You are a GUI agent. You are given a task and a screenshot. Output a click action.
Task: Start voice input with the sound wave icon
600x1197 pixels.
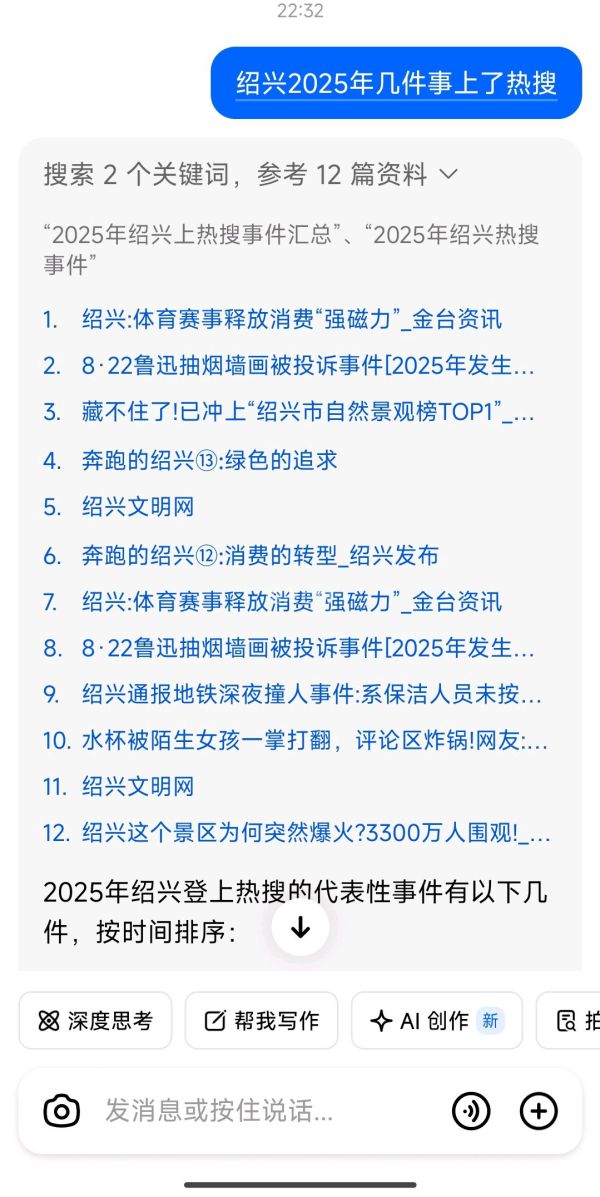[x=470, y=1111]
